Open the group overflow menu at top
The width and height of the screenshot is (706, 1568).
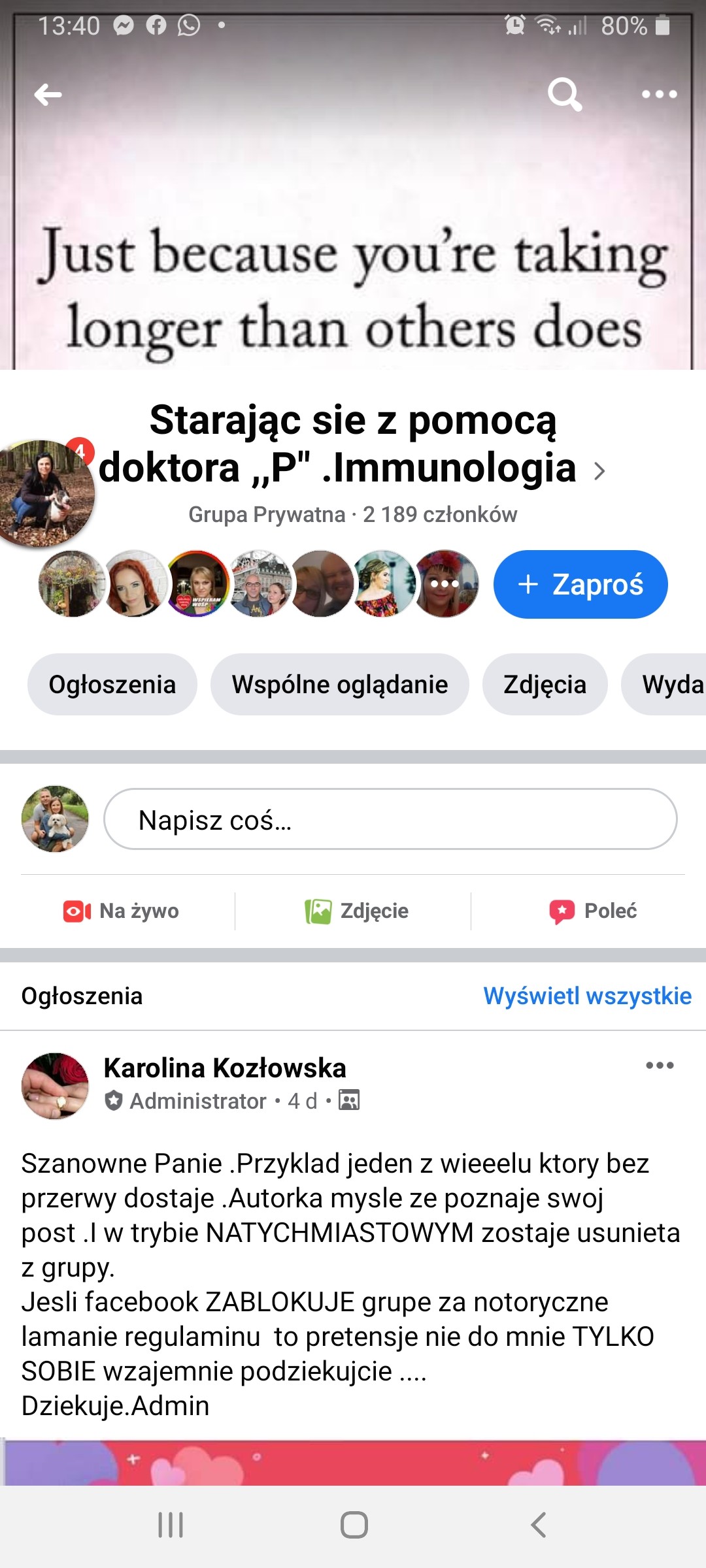pos(659,95)
